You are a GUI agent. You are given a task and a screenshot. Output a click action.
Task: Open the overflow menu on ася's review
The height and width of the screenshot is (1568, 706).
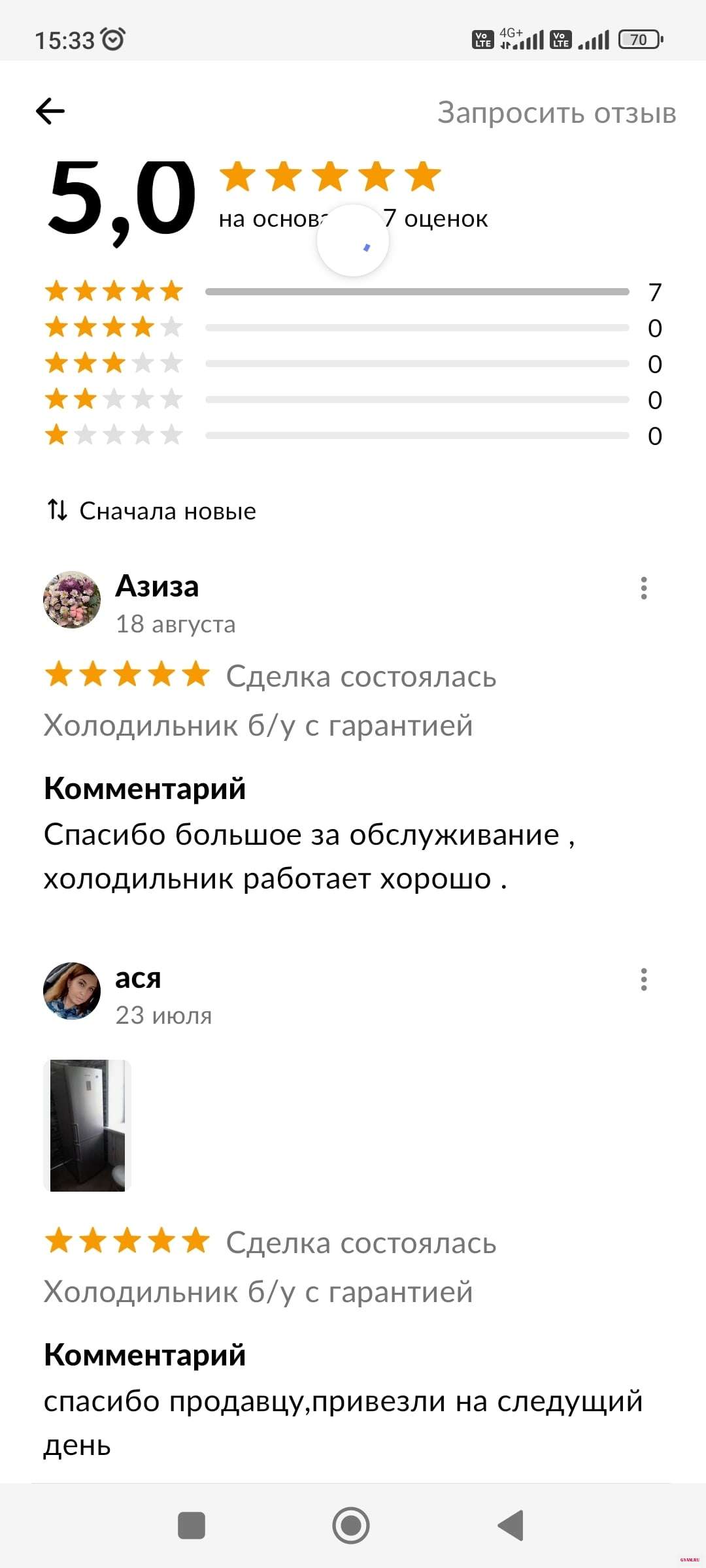click(644, 979)
